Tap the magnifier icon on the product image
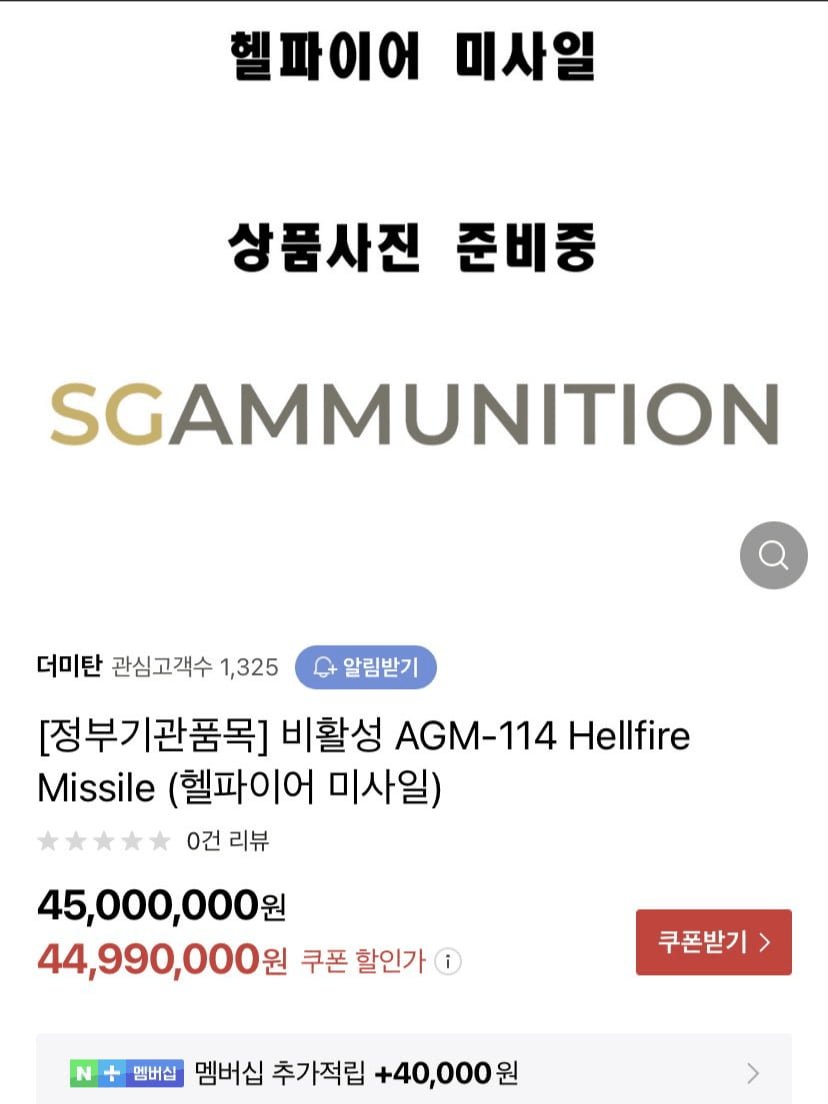The image size is (828, 1104). tap(773, 554)
